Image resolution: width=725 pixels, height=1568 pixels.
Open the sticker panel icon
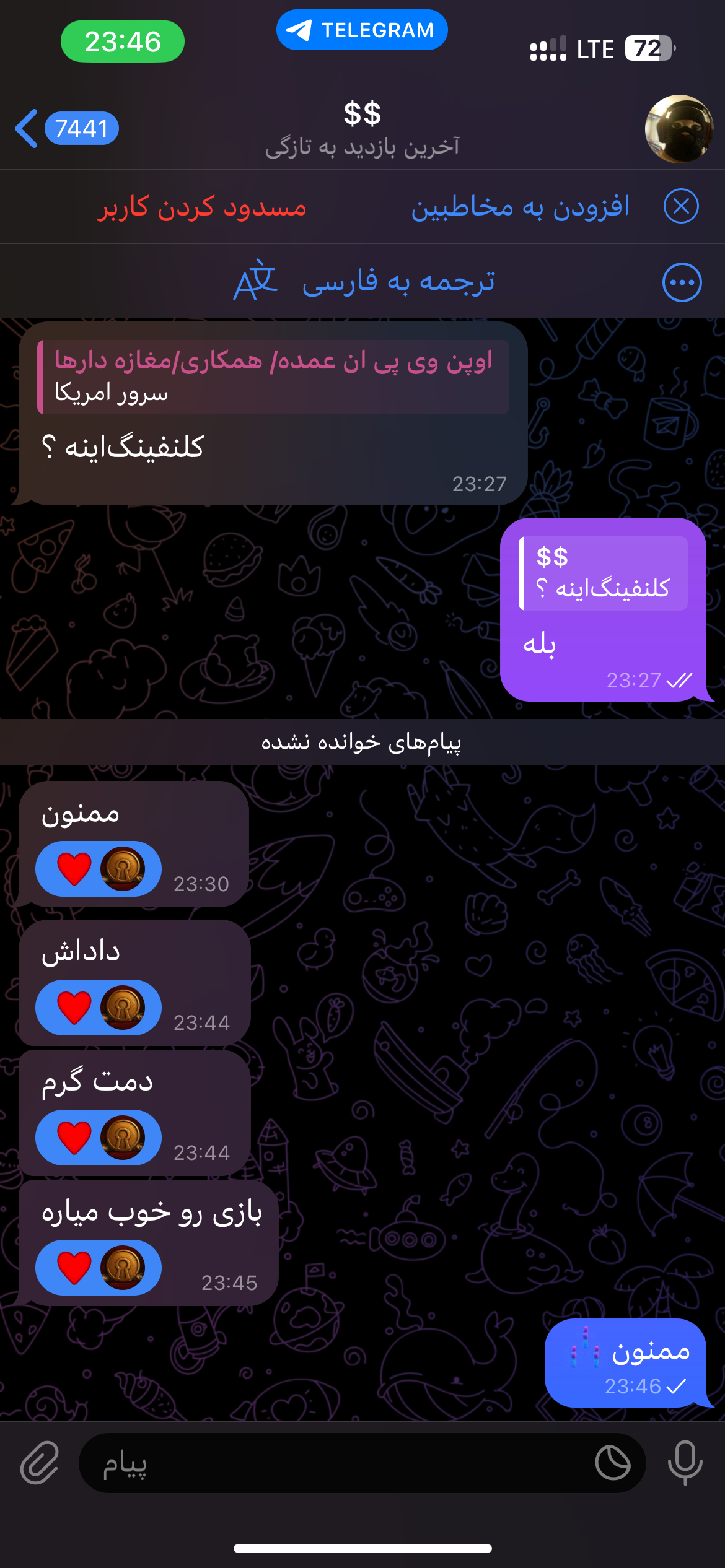pyautogui.click(x=612, y=1463)
